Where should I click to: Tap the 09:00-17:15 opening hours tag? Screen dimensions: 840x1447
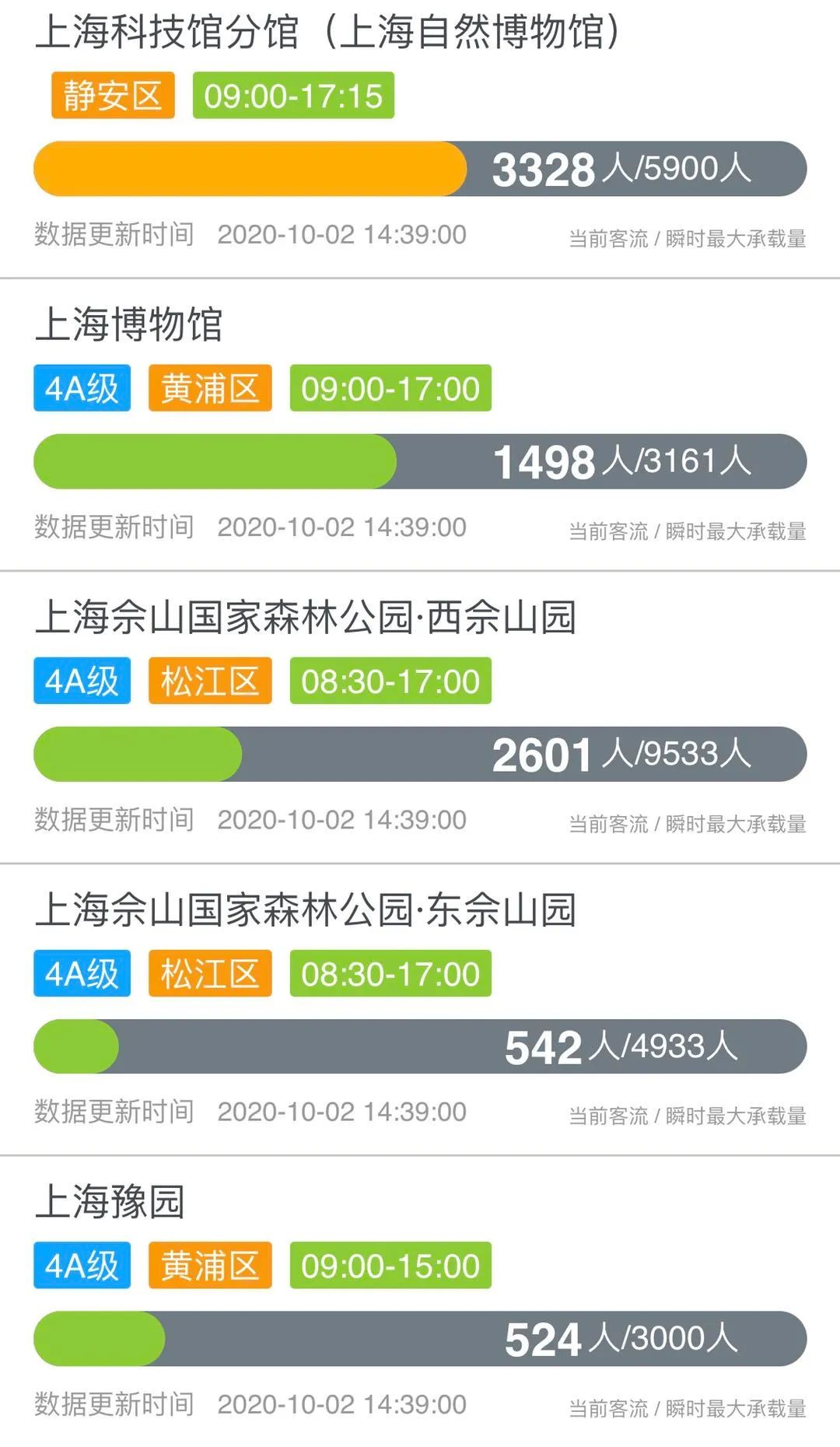pyautogui.click(x=294, y=96)
